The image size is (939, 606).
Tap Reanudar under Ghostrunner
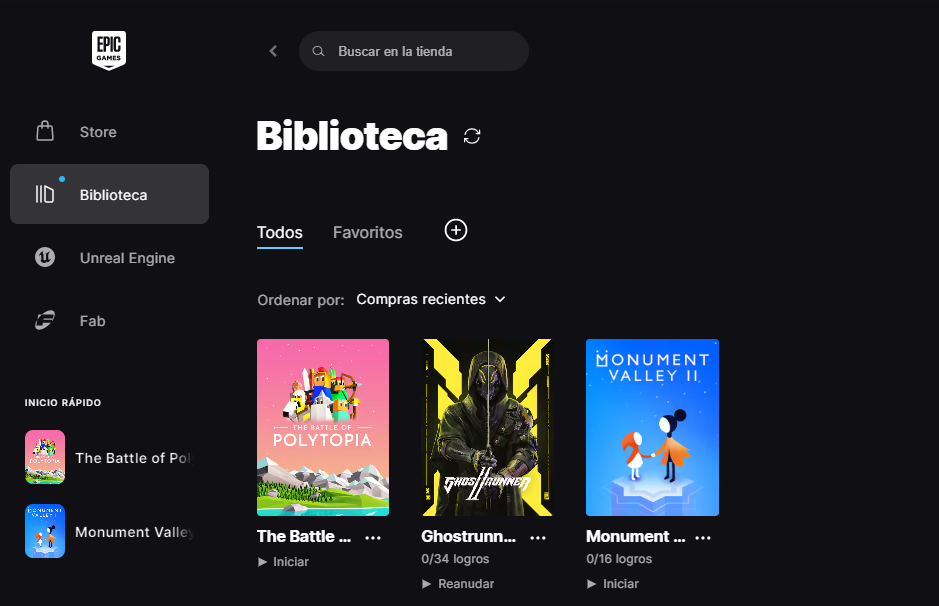click(x=458, y=584)
